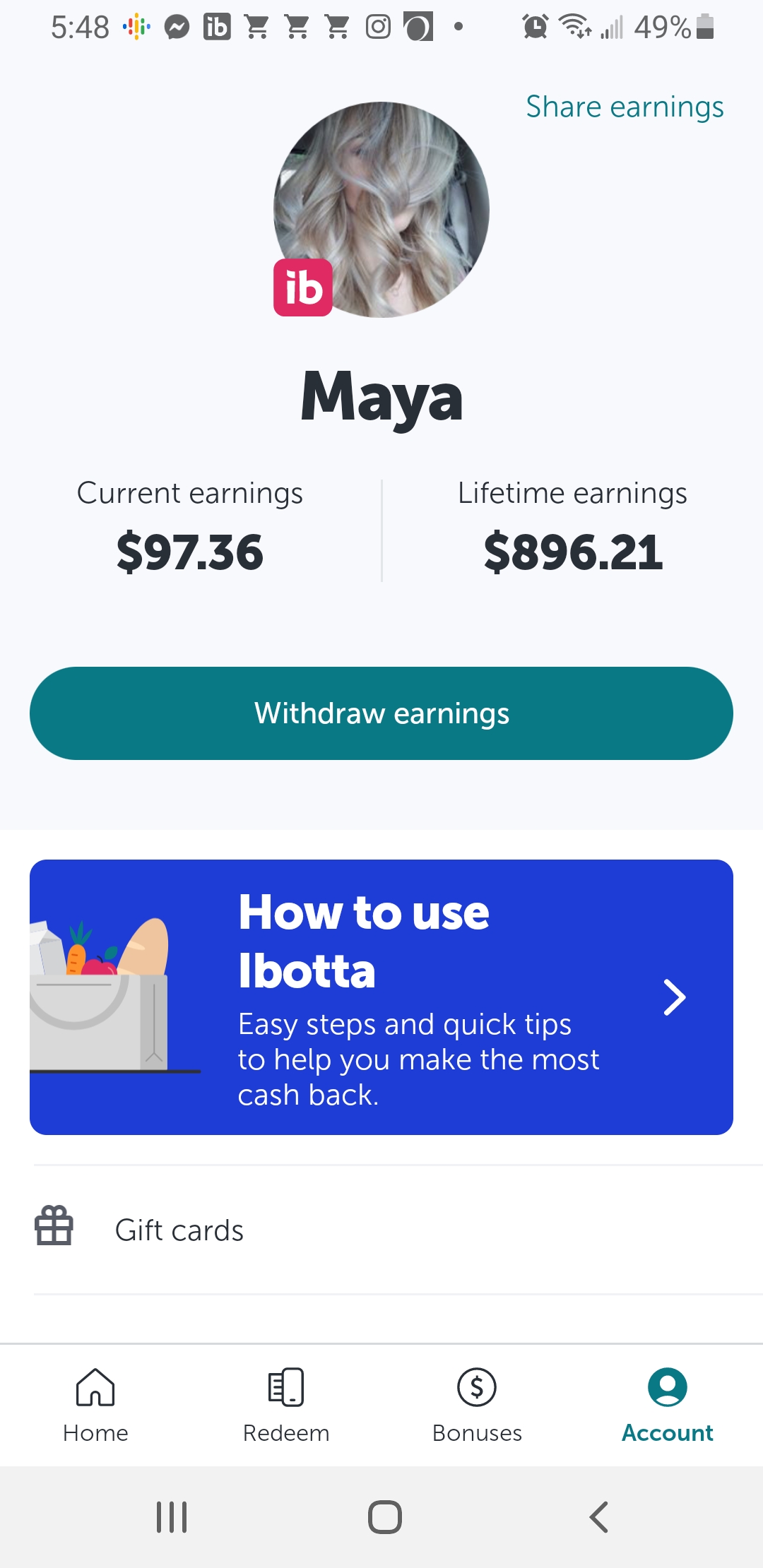Open the How to use Ibotta card

point(381,997)
